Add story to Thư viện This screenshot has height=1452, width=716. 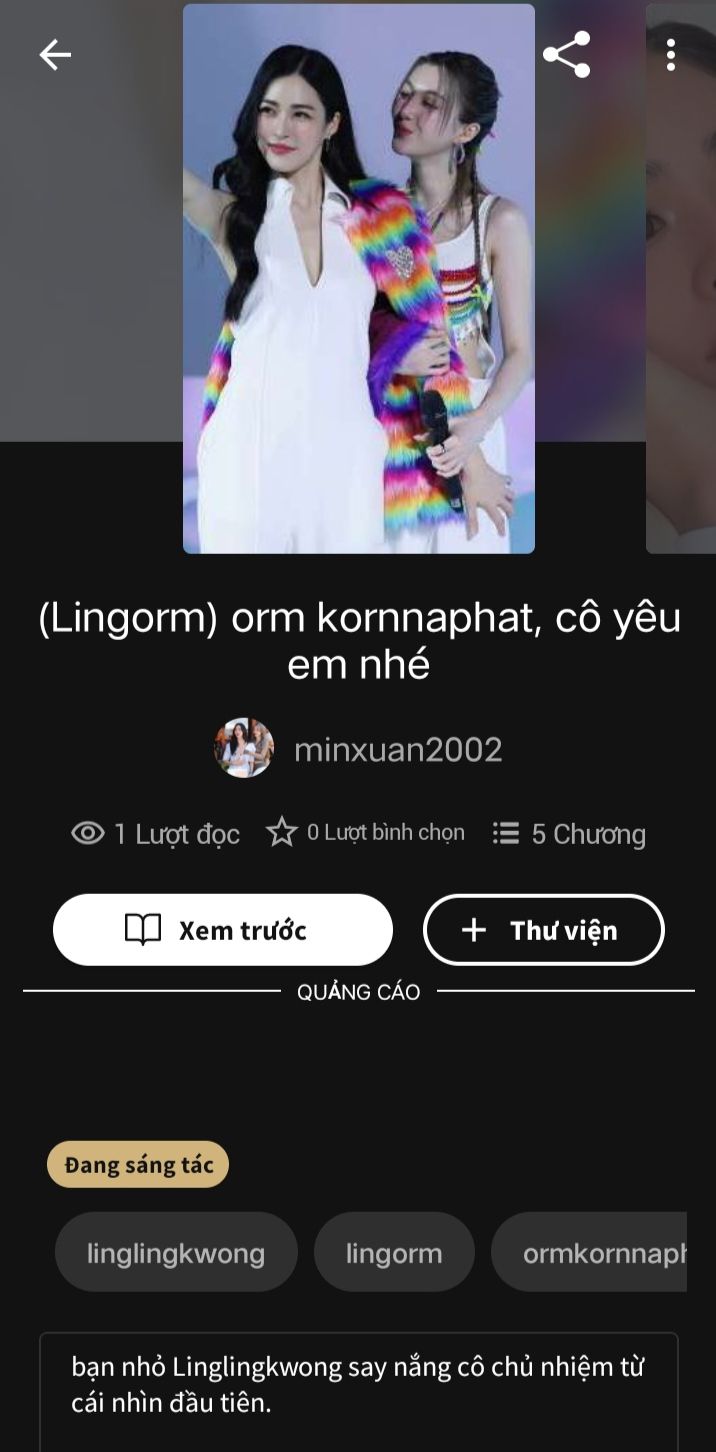click(543, 930)
